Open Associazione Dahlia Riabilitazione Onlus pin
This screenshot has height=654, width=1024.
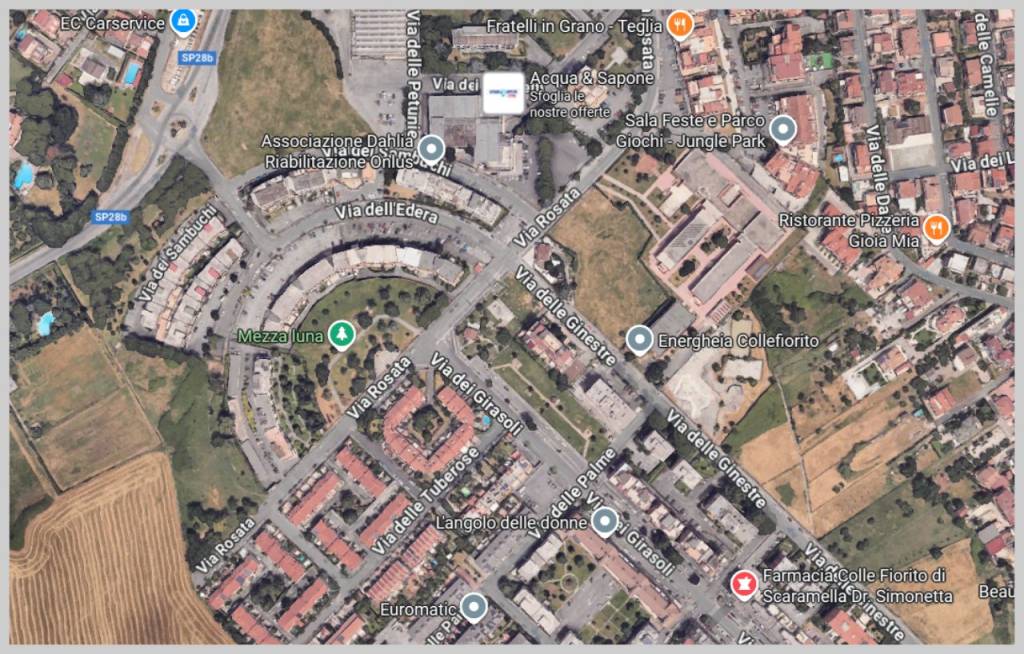431,149
